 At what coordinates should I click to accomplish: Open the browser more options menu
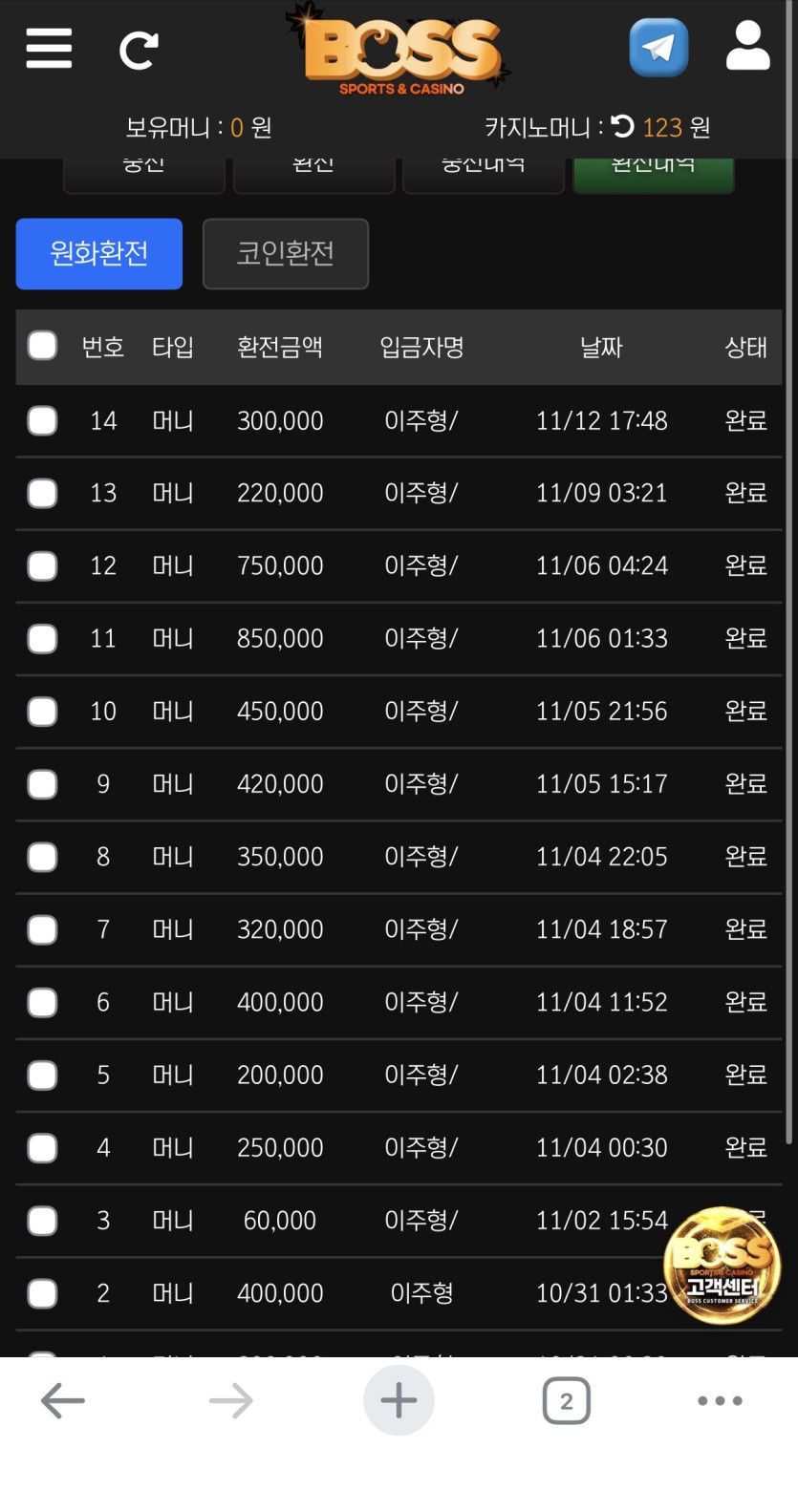(x=720, y=1401)
